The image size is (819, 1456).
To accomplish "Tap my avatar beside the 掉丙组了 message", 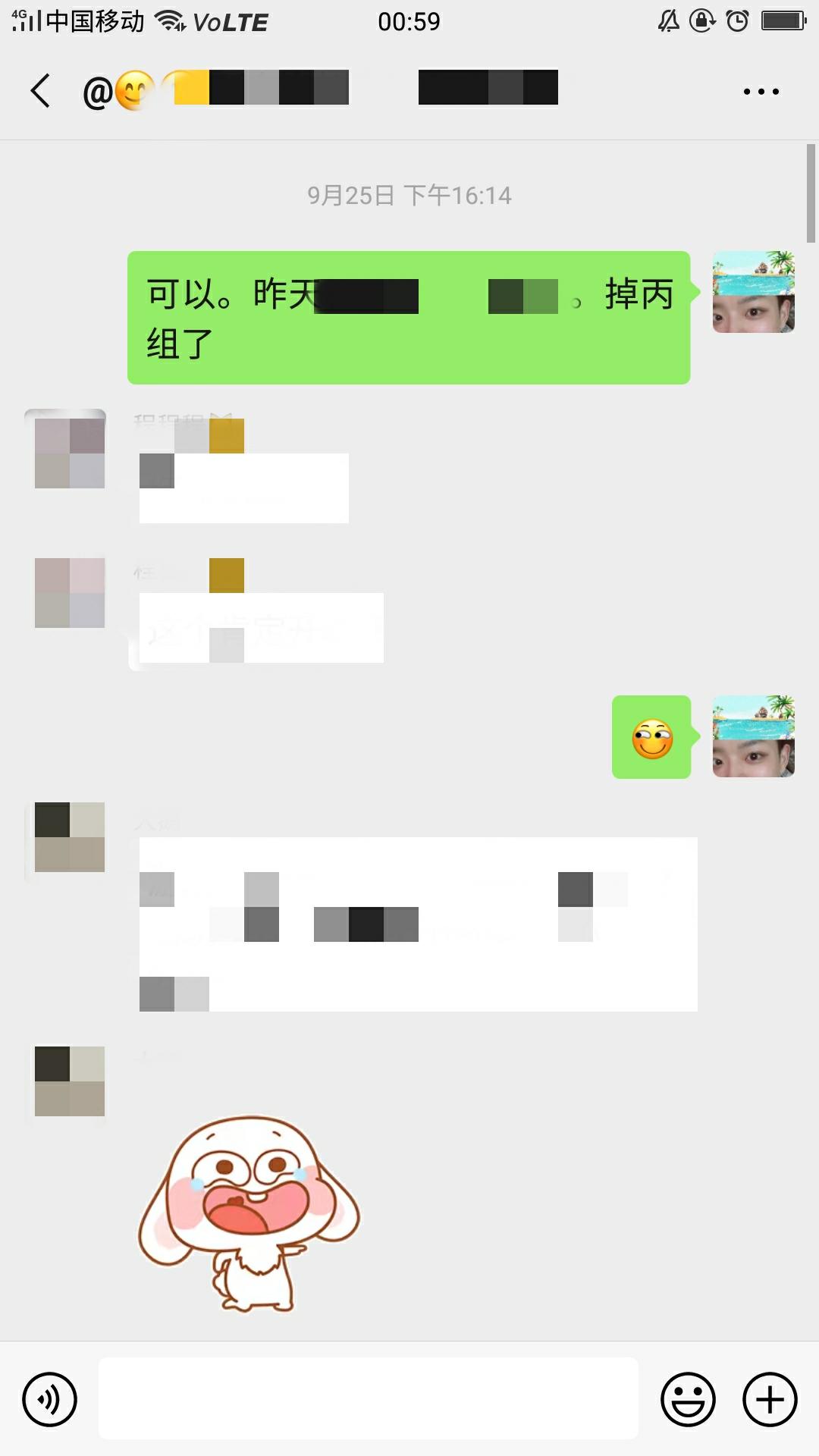I will pyautogui.click(x=753, y=292).
